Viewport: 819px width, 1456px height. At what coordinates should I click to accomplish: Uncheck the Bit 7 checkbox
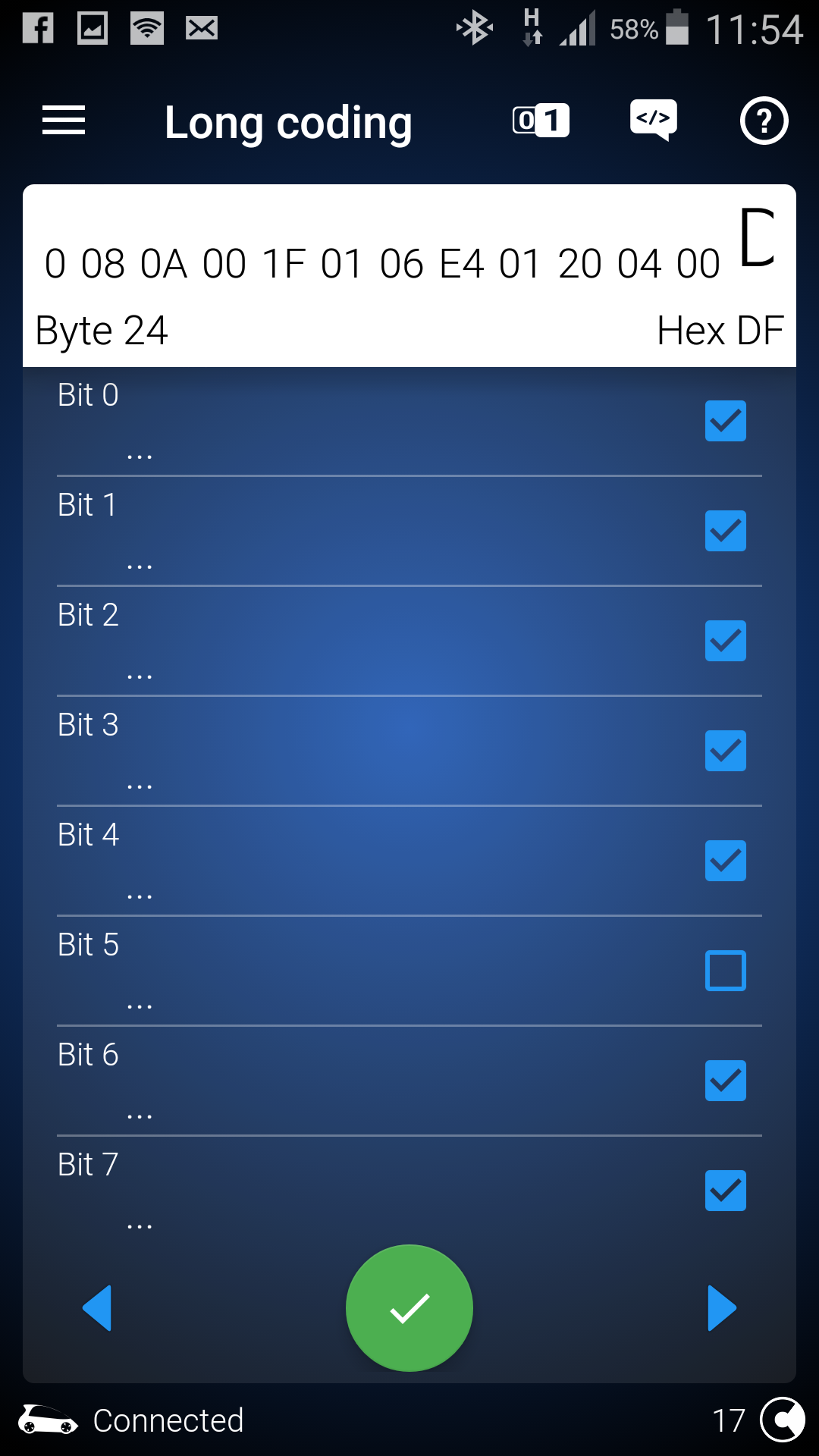[726, 1191]
